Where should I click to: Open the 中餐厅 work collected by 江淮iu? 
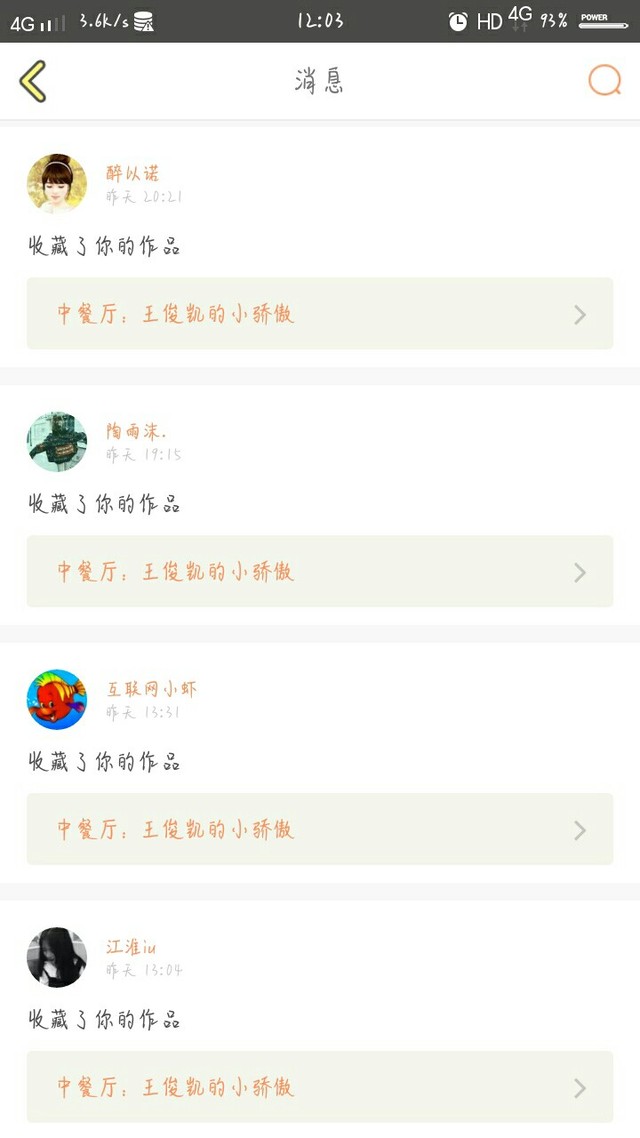319,1087
